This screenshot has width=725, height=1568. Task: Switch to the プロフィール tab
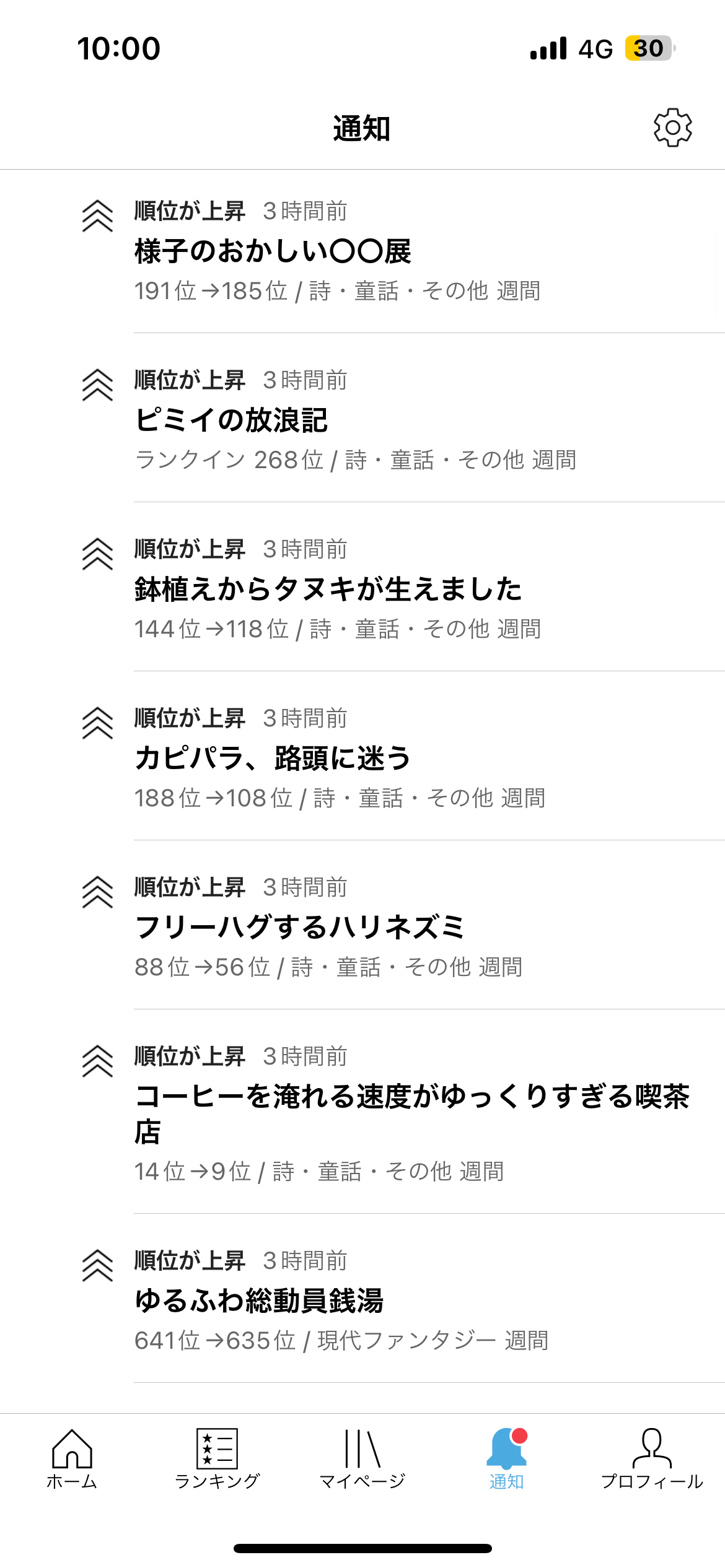[x=652, y=1459]
